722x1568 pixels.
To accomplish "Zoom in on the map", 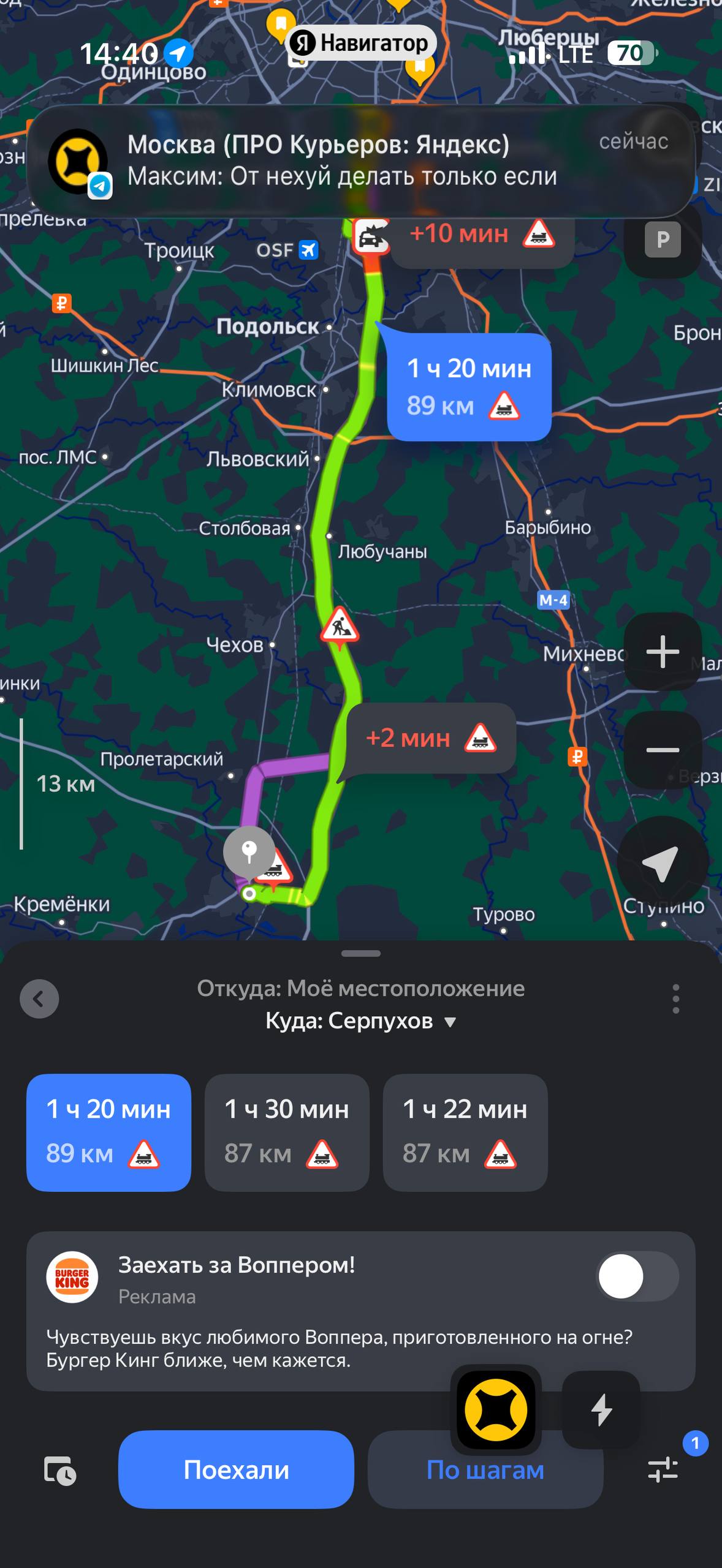I will click(x=663, y=651).
